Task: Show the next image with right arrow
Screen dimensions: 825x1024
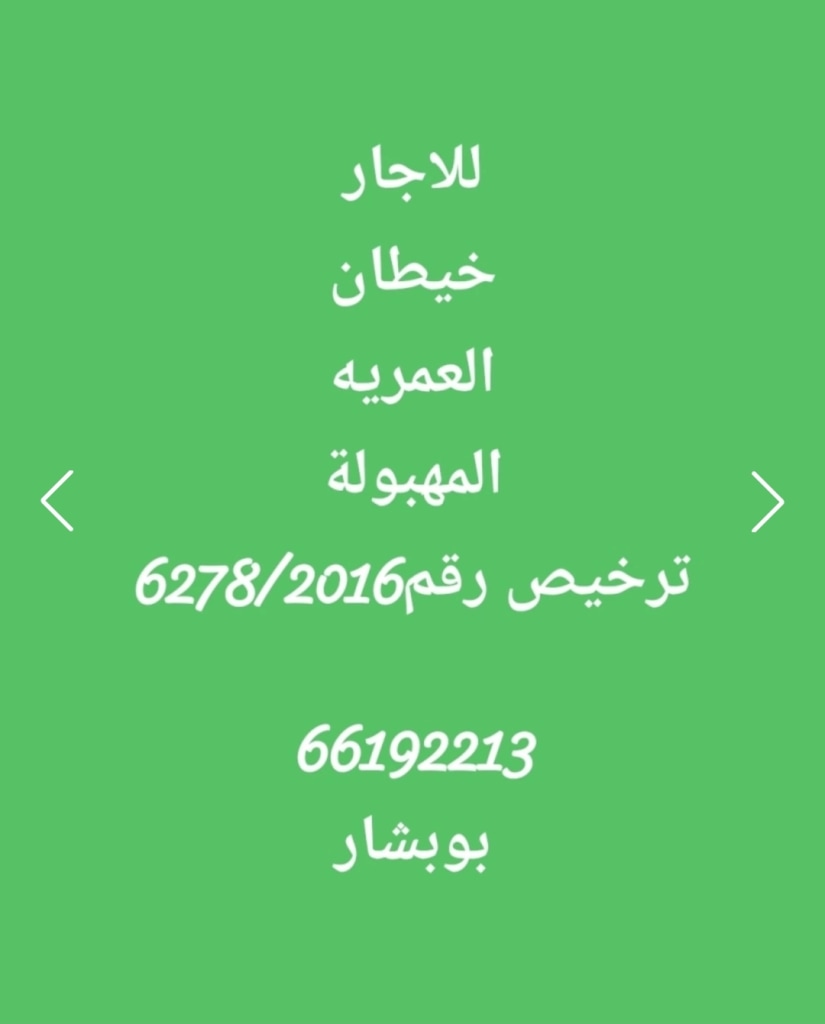Action: point(767,501)
